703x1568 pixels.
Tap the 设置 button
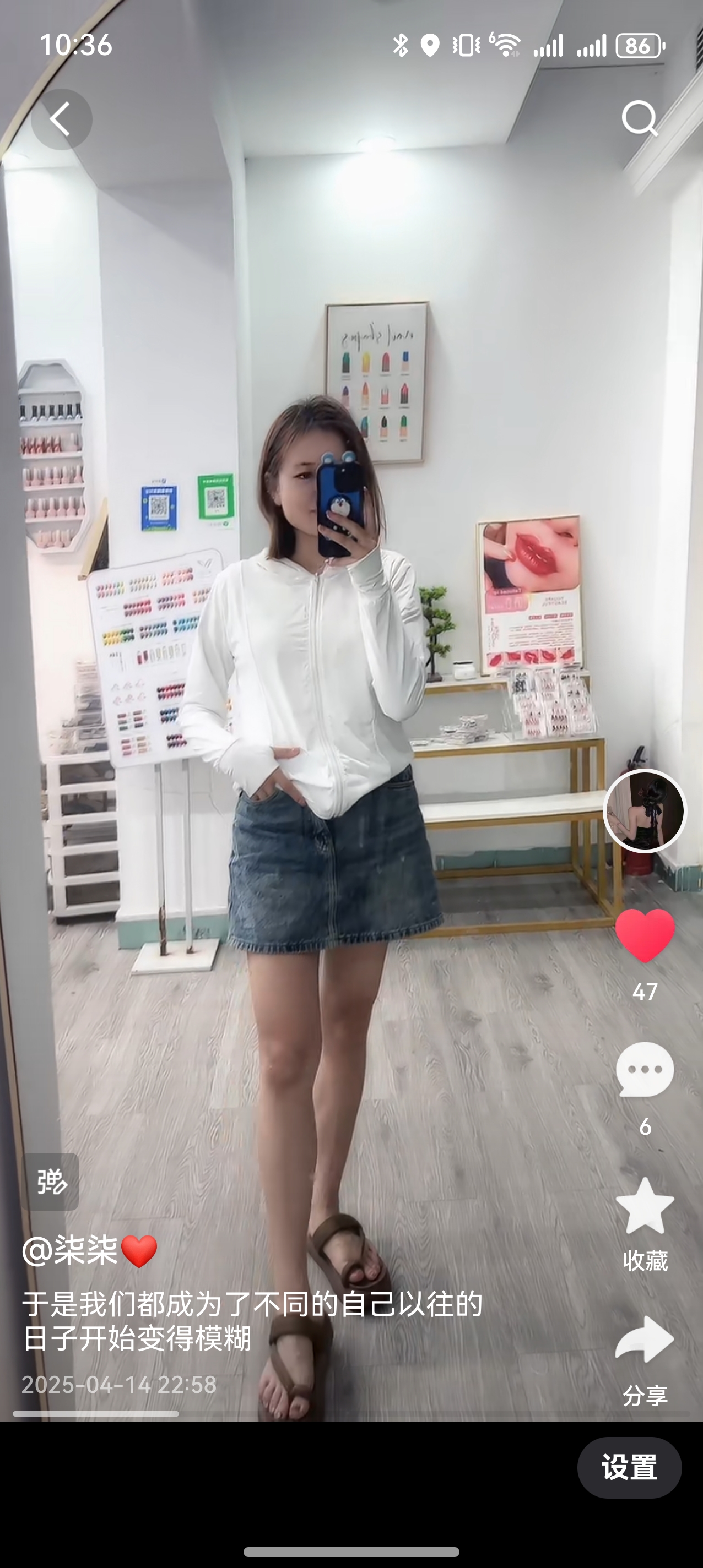(629, 1467)
